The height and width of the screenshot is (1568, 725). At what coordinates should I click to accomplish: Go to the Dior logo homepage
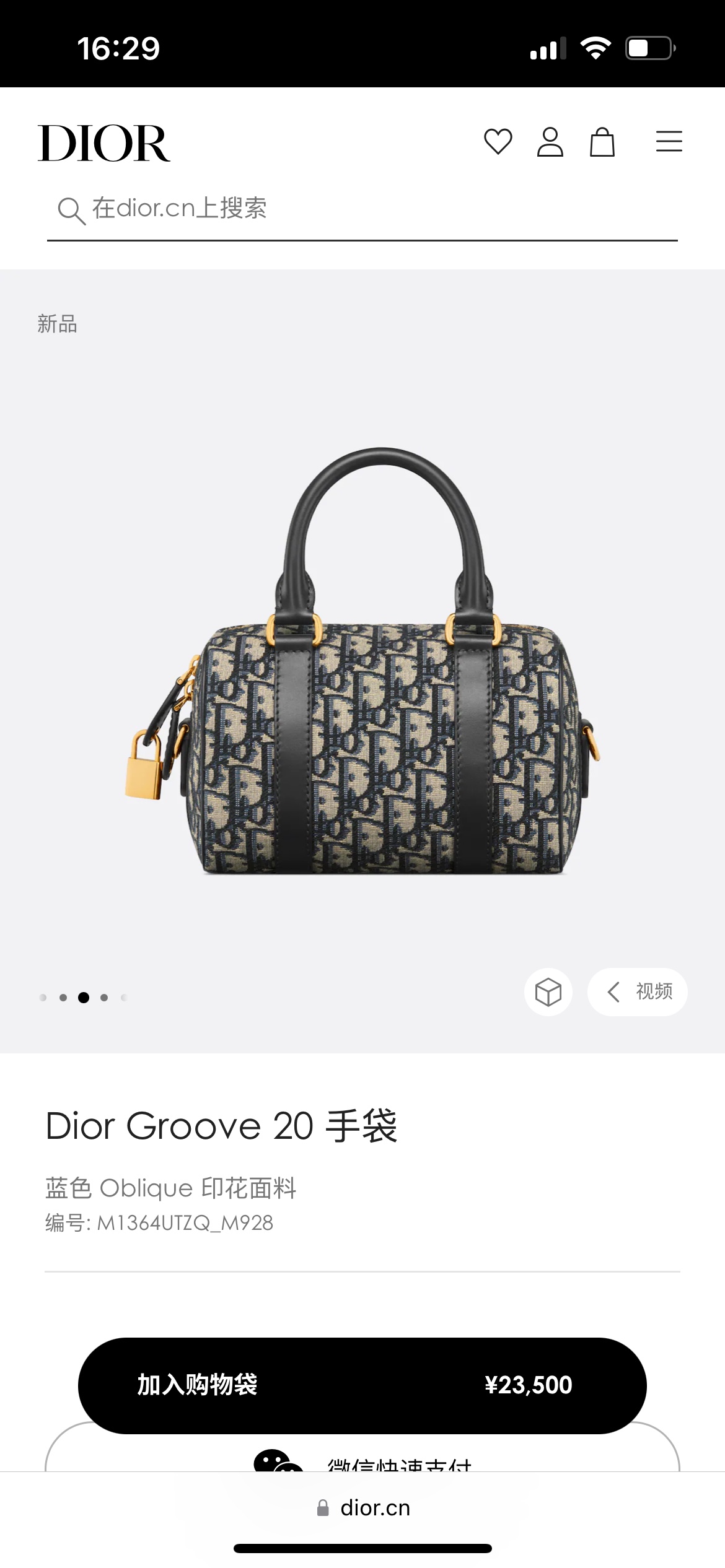[103, 143]
